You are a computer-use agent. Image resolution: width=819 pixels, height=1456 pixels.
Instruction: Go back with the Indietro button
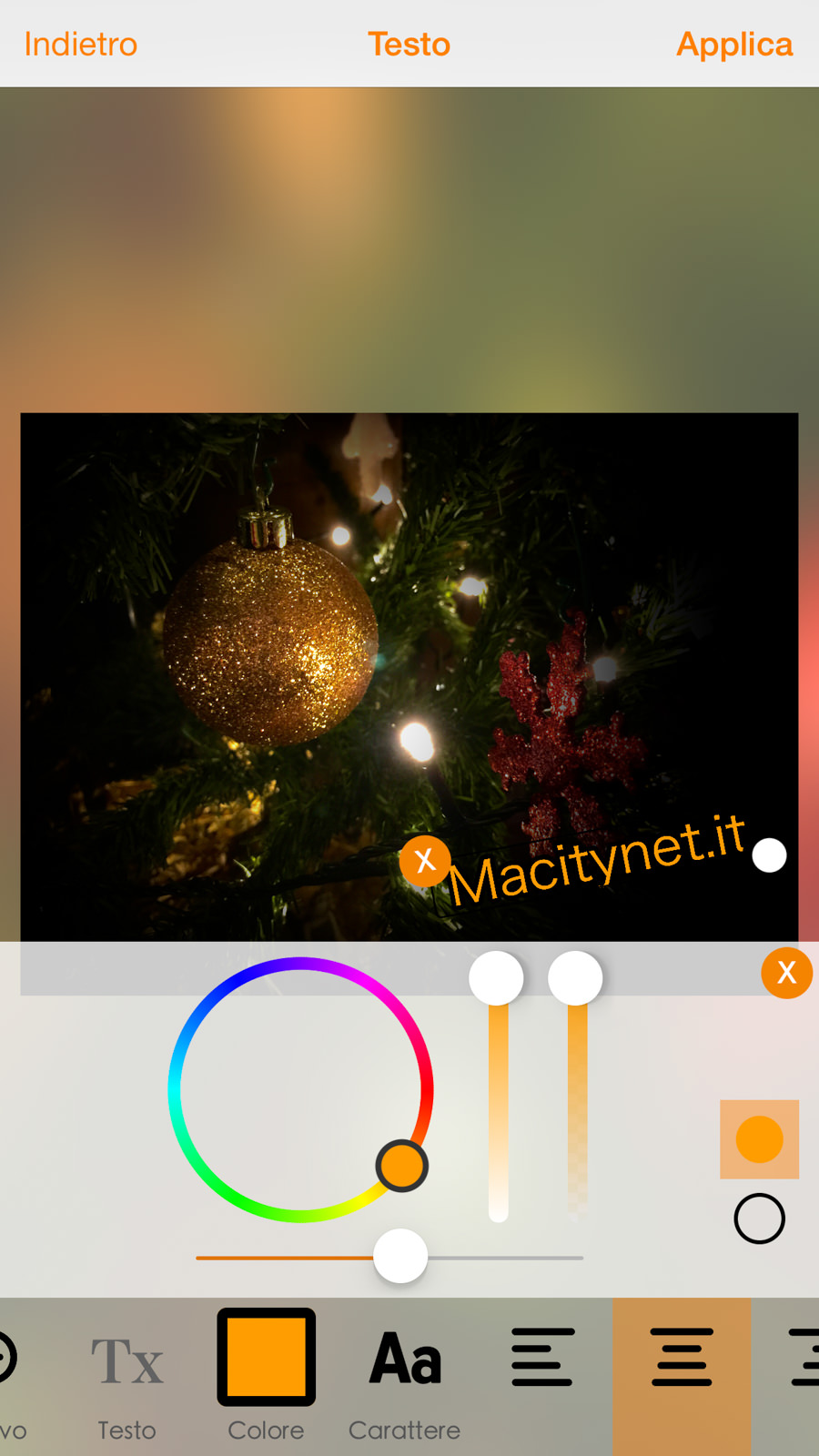(x=81, y=44)
